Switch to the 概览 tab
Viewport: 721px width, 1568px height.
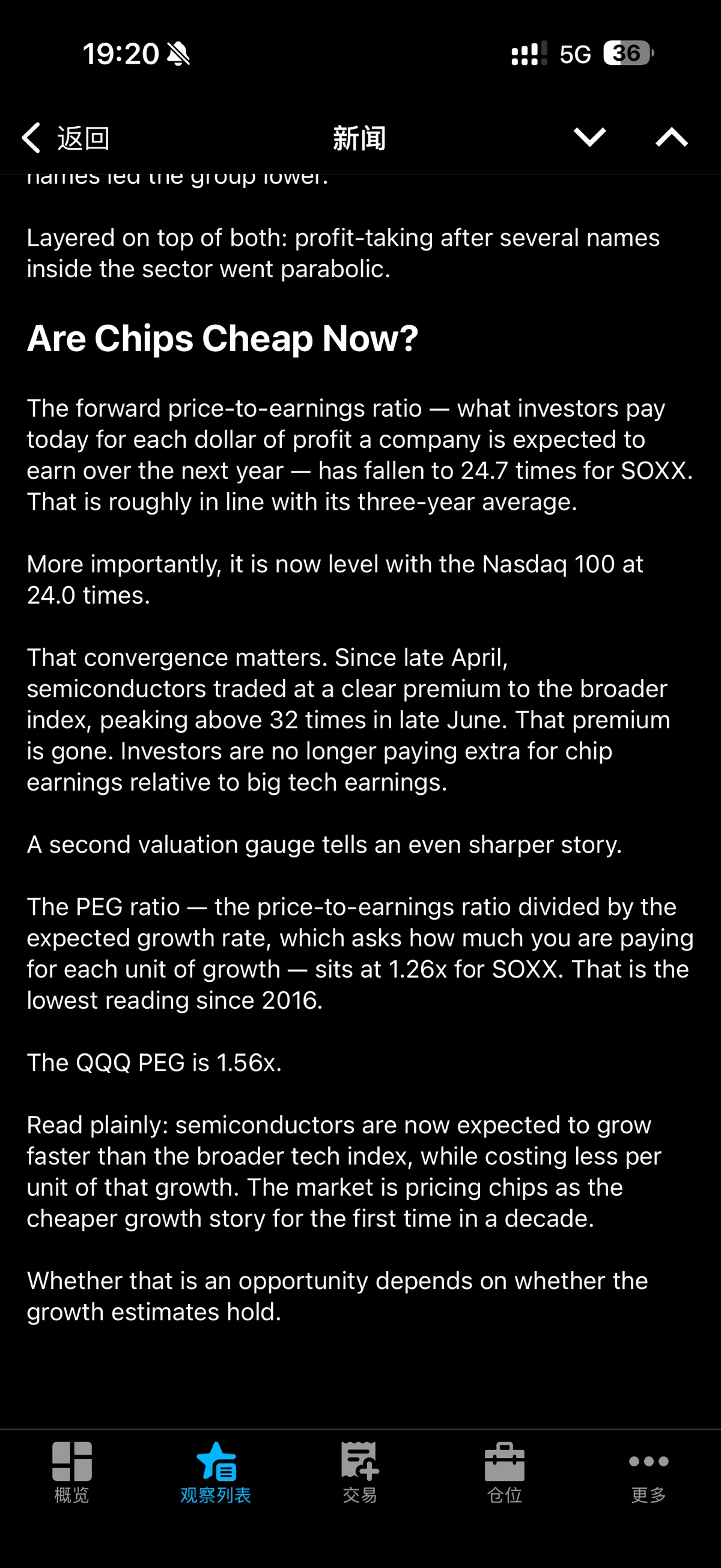tap(71, 1472)
